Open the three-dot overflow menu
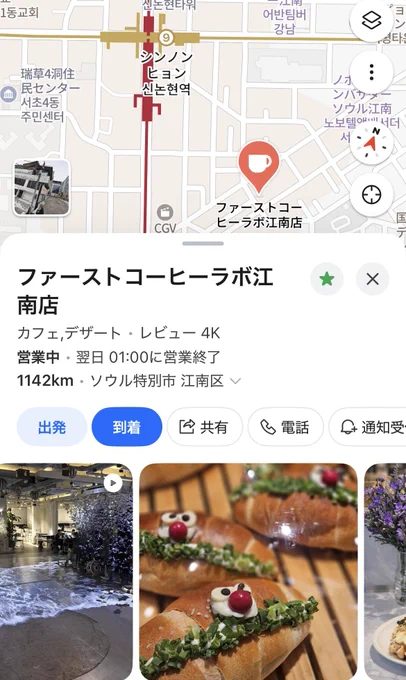 pos(371,72)
